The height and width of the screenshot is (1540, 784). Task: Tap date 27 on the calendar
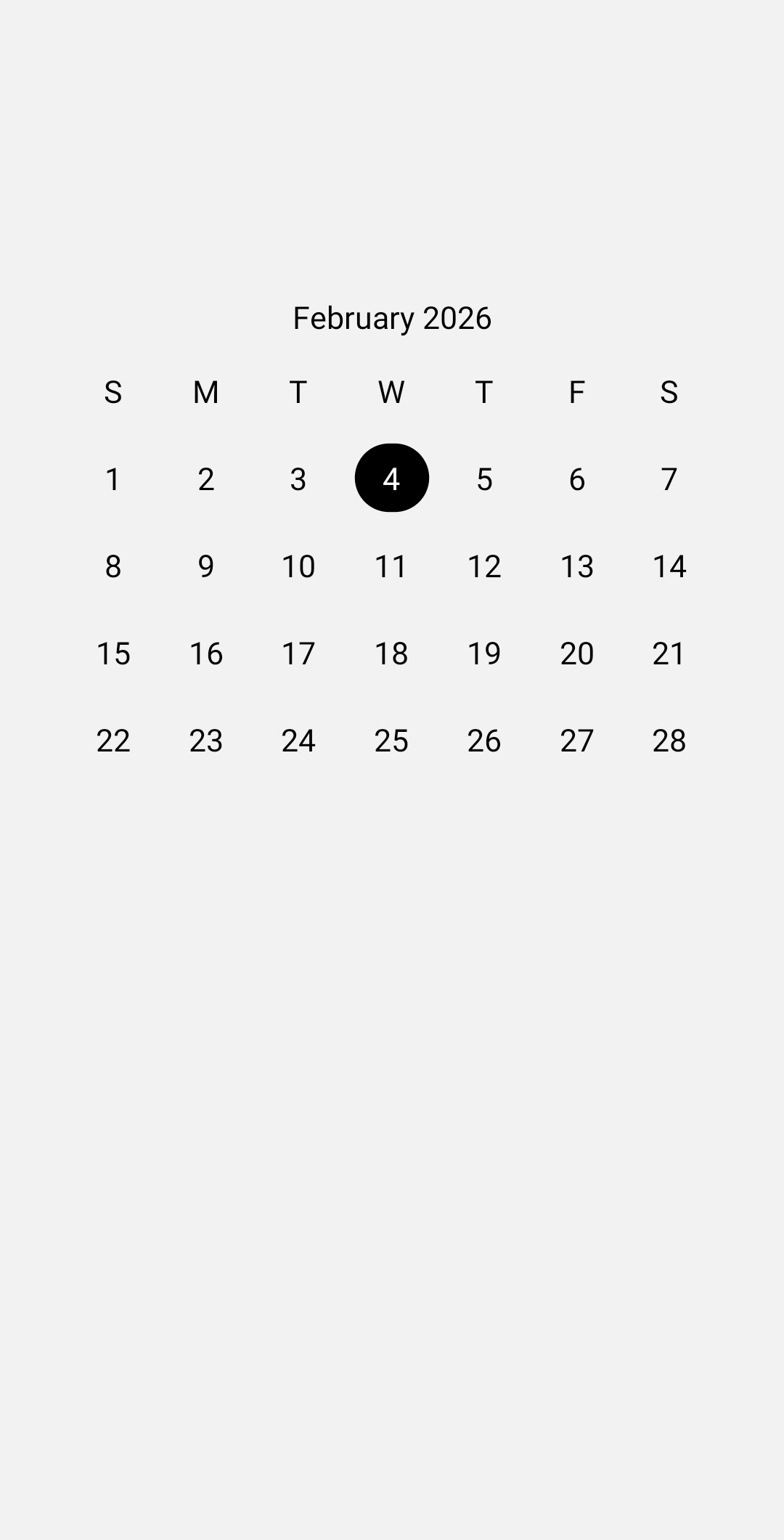pos(576,741)
